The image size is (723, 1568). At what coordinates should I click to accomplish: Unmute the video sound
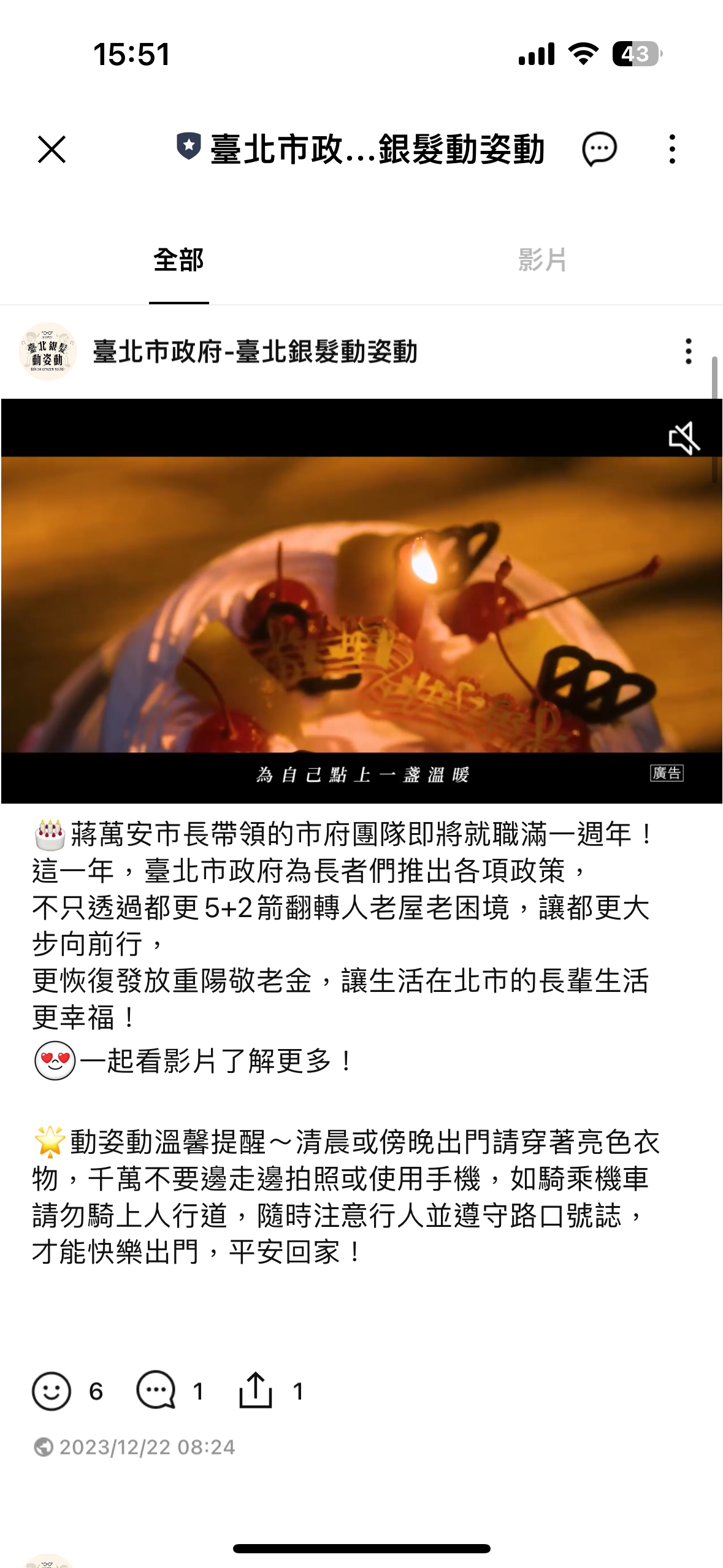(x=684, y=438)
